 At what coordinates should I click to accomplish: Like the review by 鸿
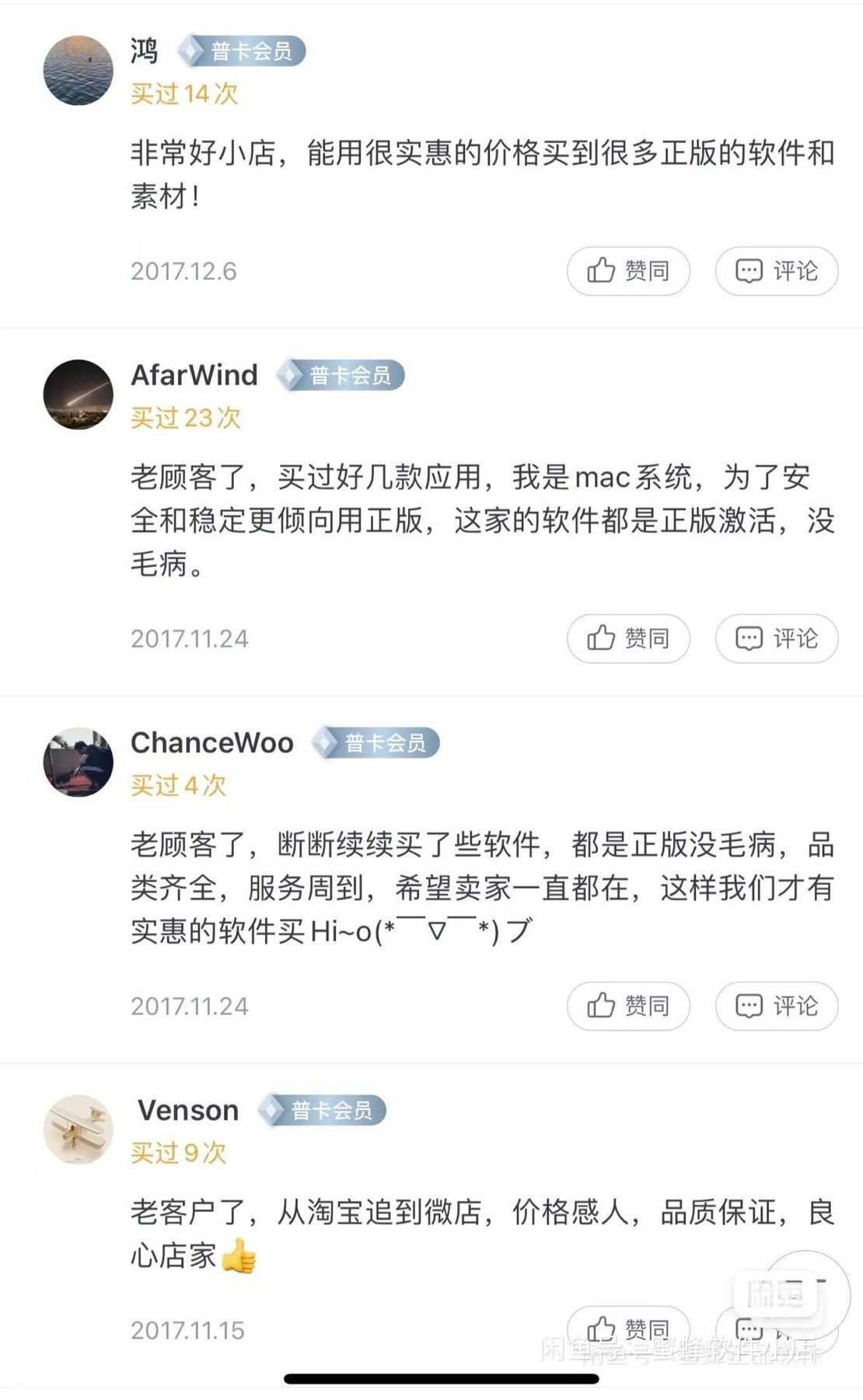coord(627,271)
